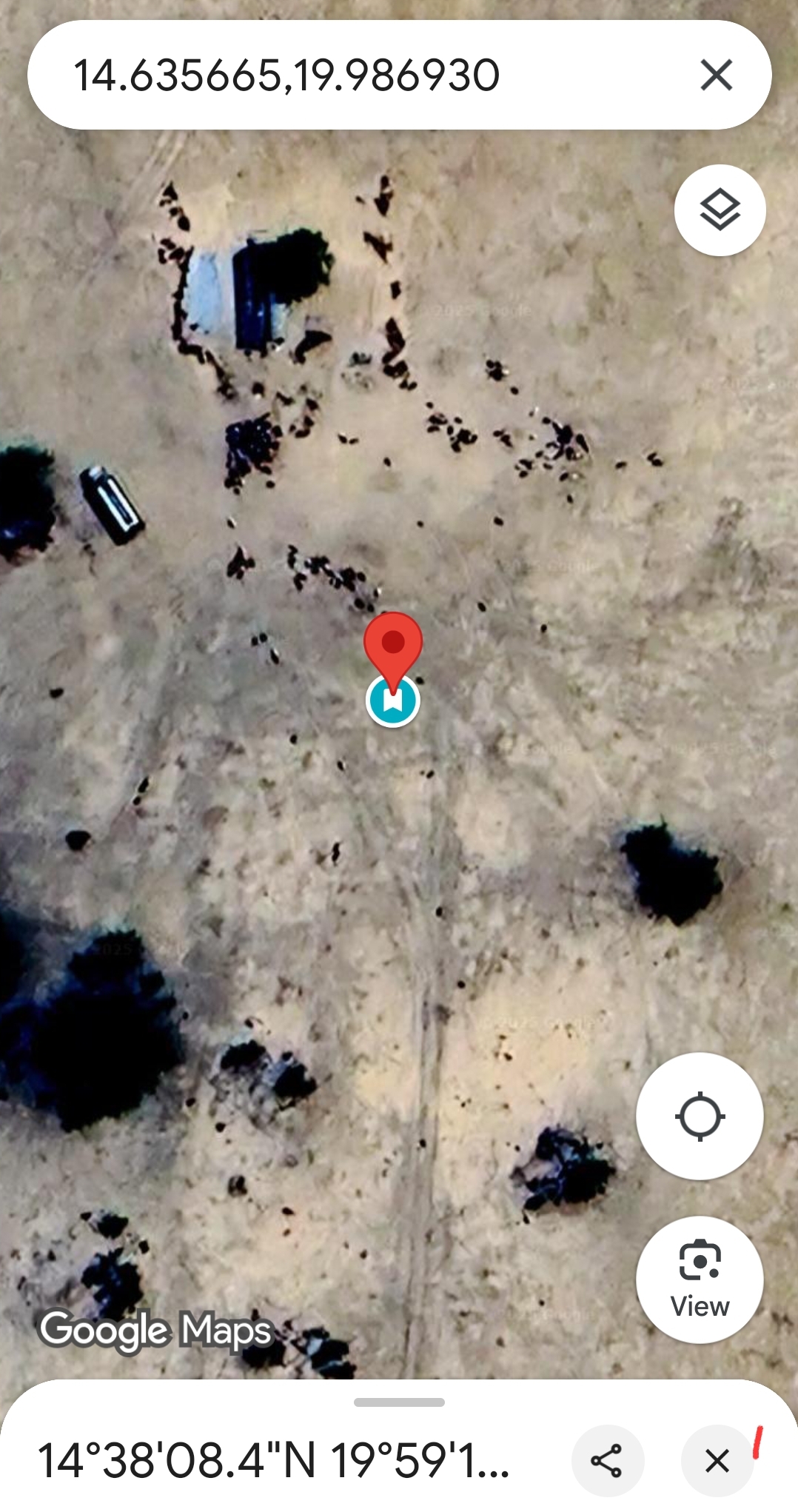Expand the location sheet via its handle

click(399, 1402)
